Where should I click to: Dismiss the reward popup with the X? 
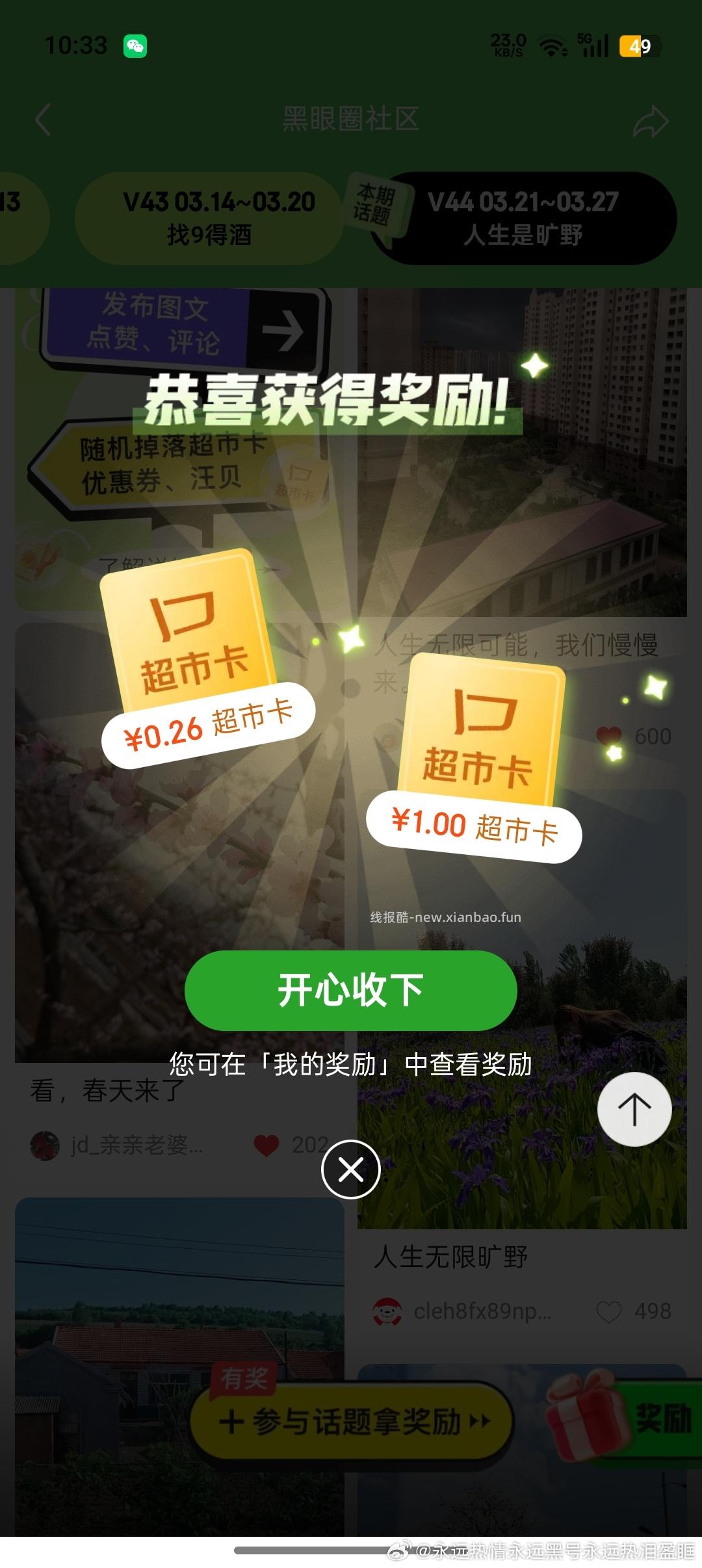pos(351,1168)
